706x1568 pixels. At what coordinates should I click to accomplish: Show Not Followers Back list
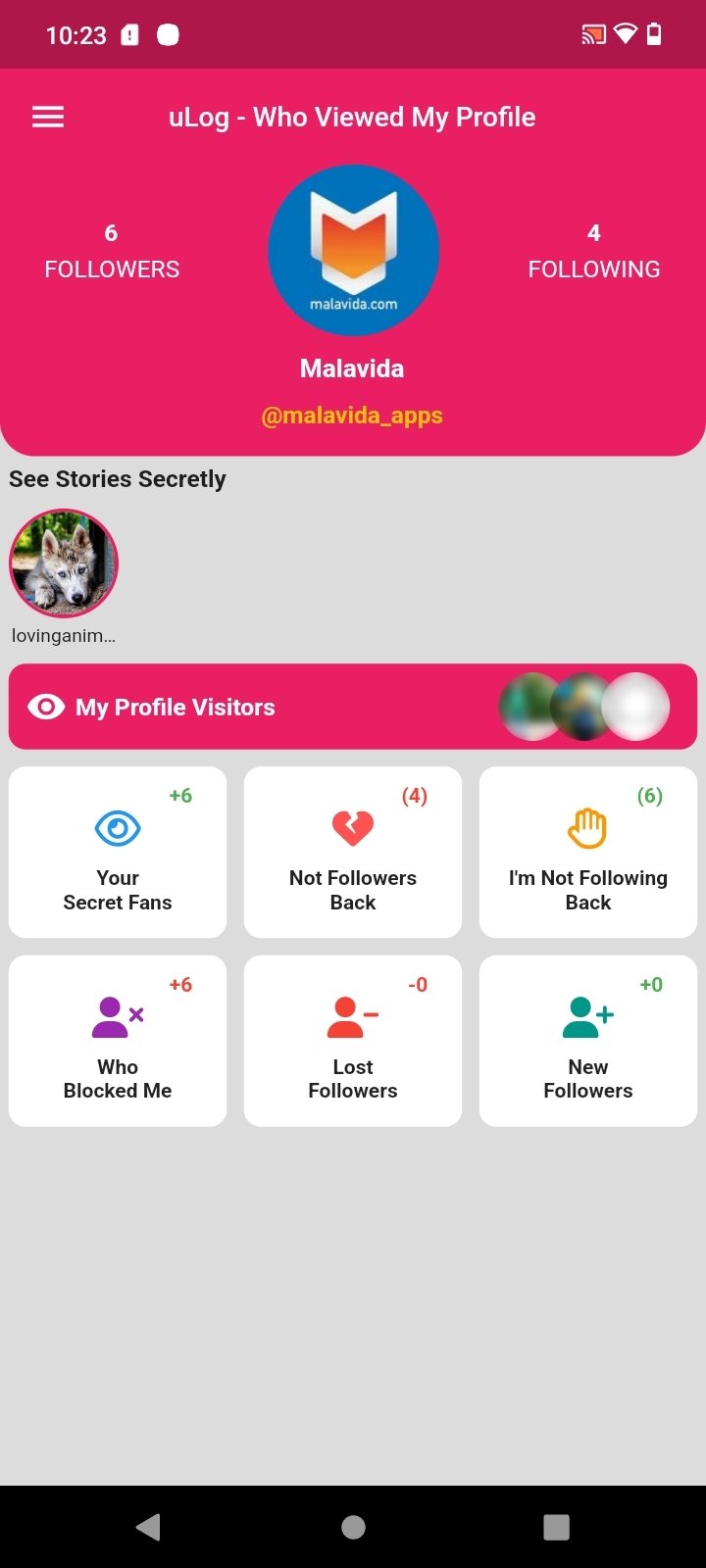coord(353,853)
